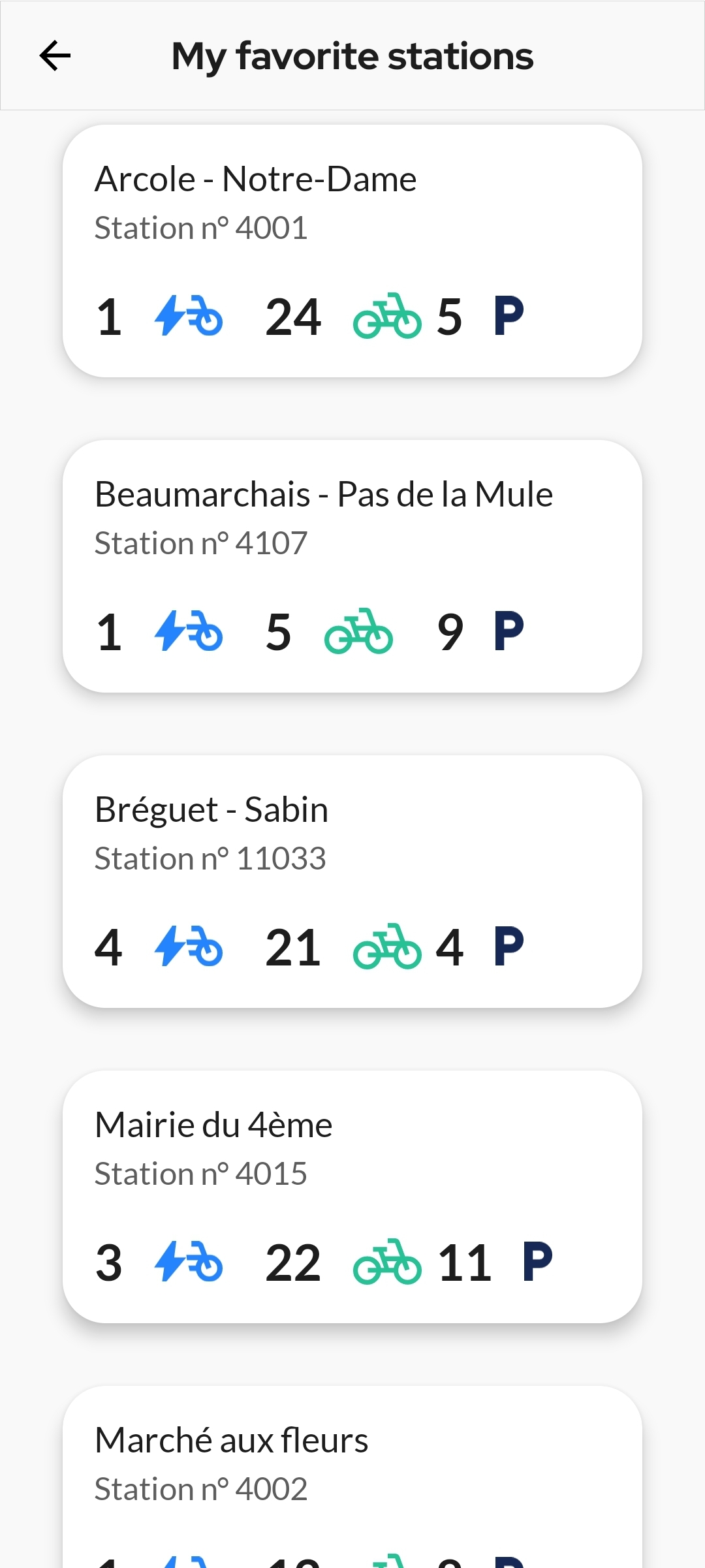Select the Bréguet - Sabin station card
The width and height of the screenshot is (705, 1568).
[x=352, y=881]
